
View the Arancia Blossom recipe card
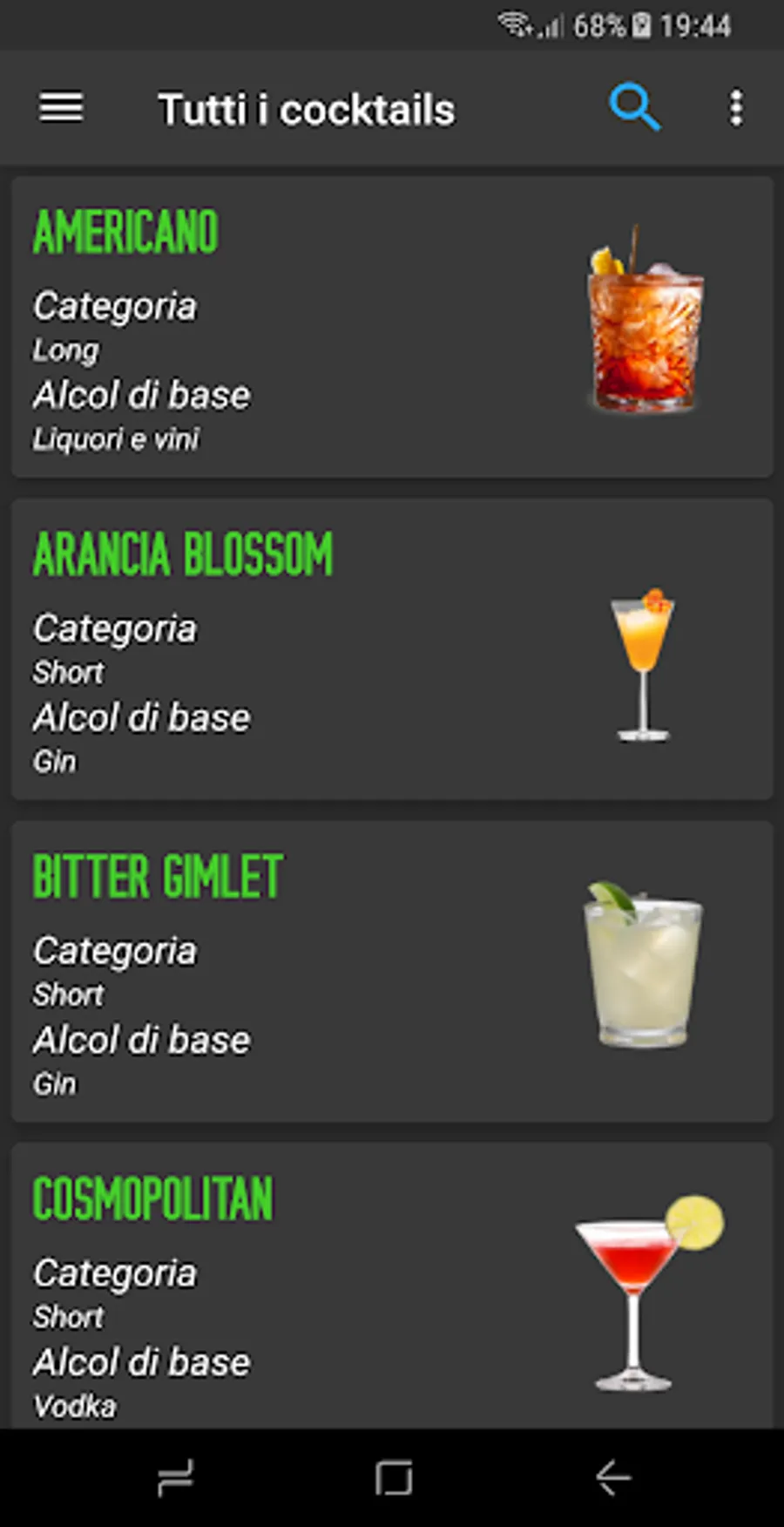pos(392,649)
